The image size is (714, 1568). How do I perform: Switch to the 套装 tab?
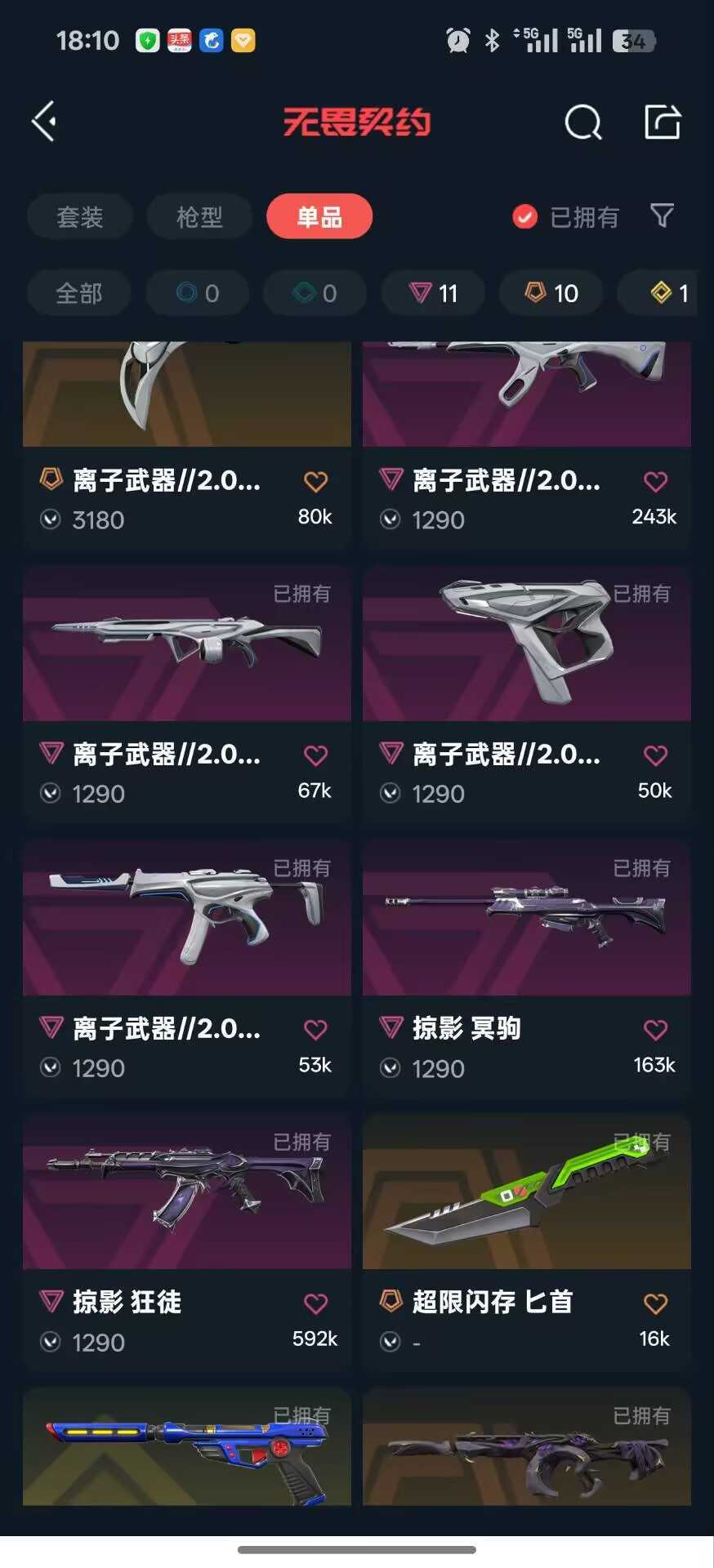pos(79,216)
